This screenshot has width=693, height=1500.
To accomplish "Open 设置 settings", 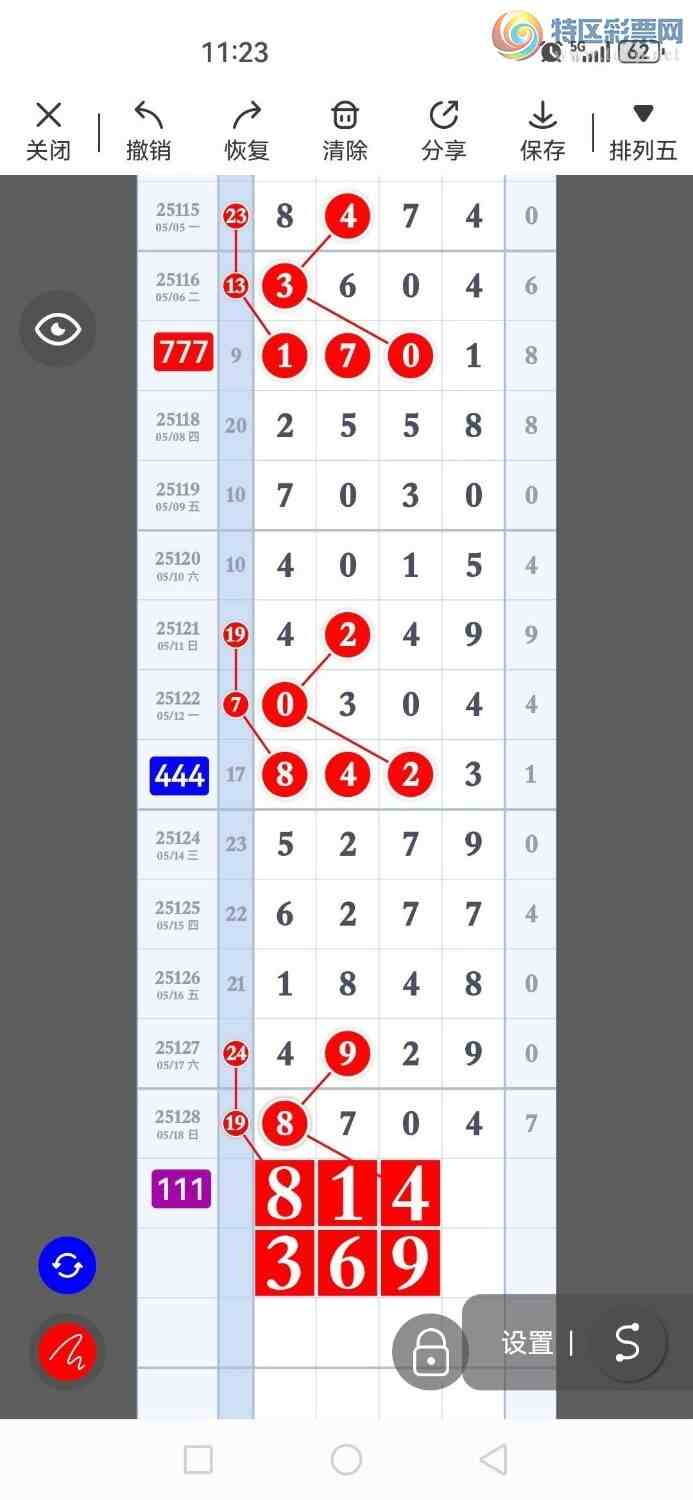I will click(x=527, y=1343).
